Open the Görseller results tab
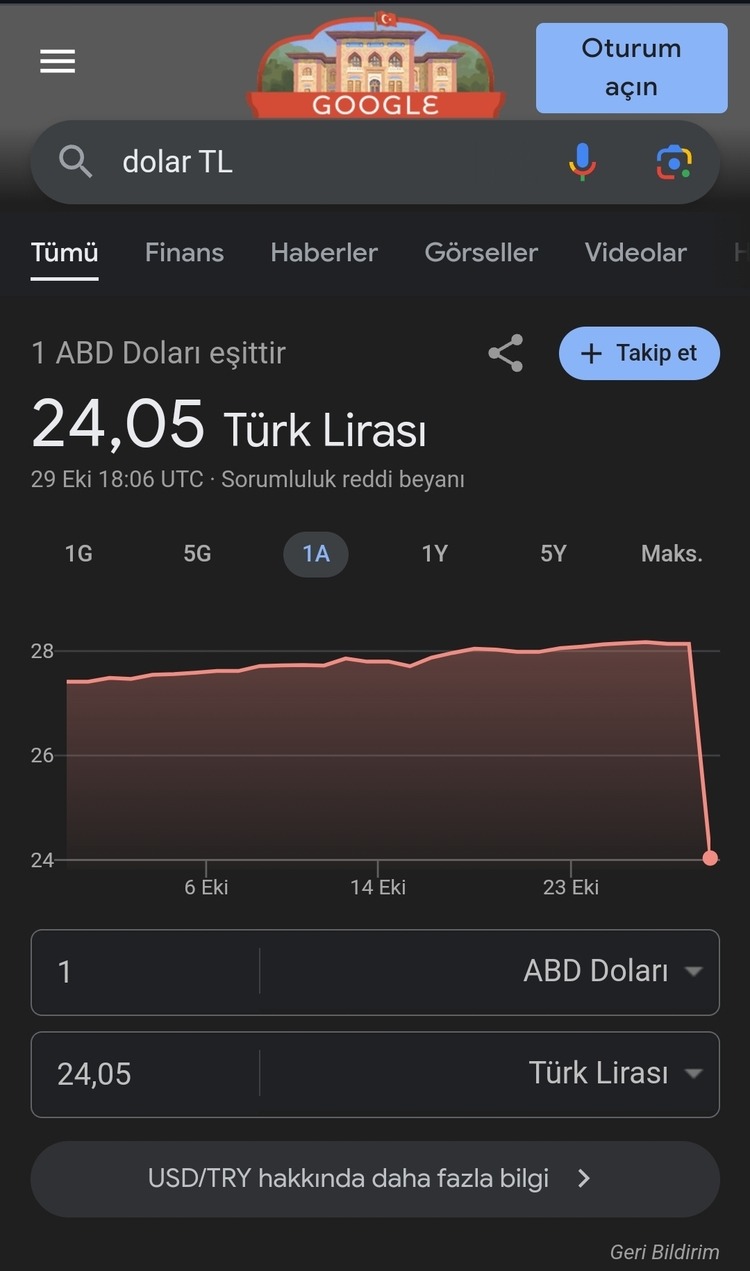 pos(481,252)
